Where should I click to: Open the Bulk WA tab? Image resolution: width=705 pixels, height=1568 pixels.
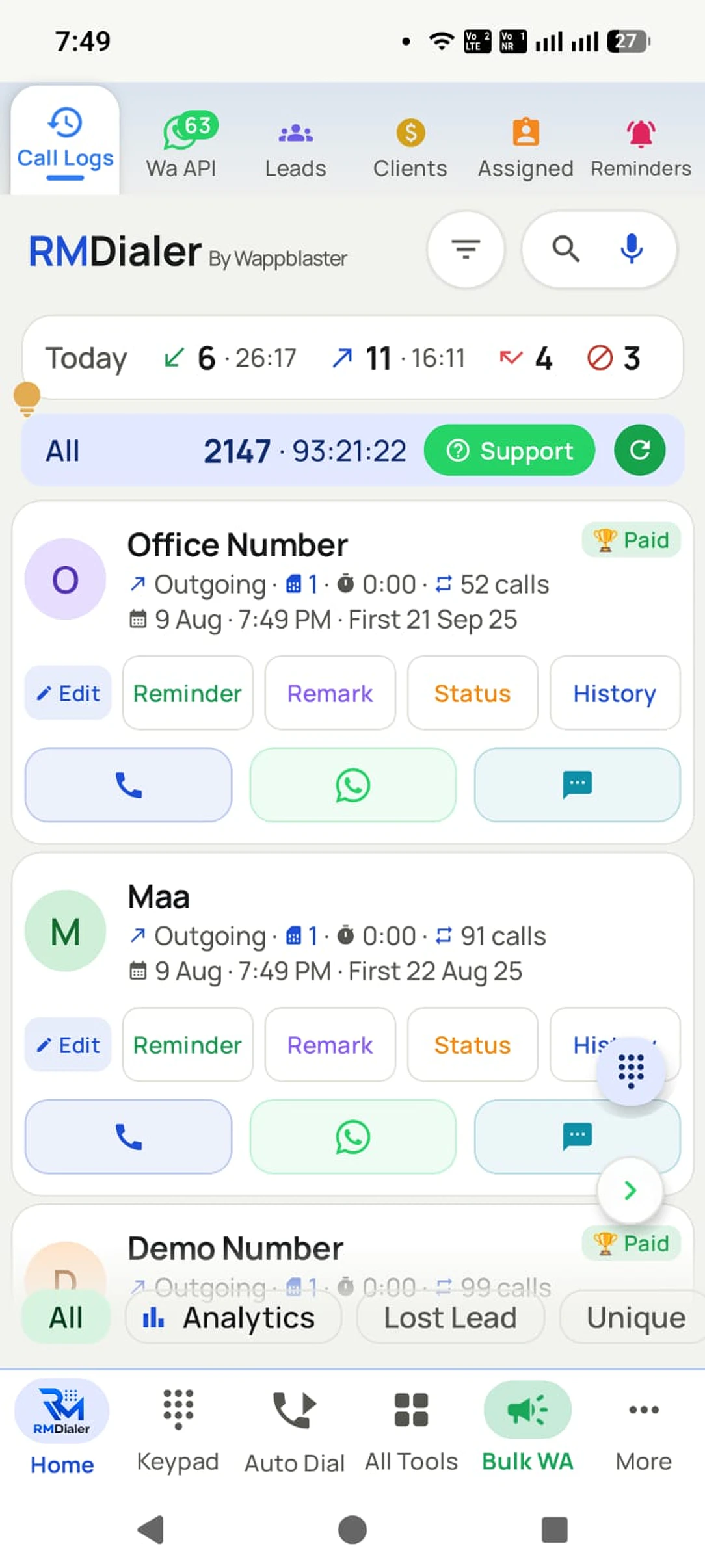(527, 1428)
